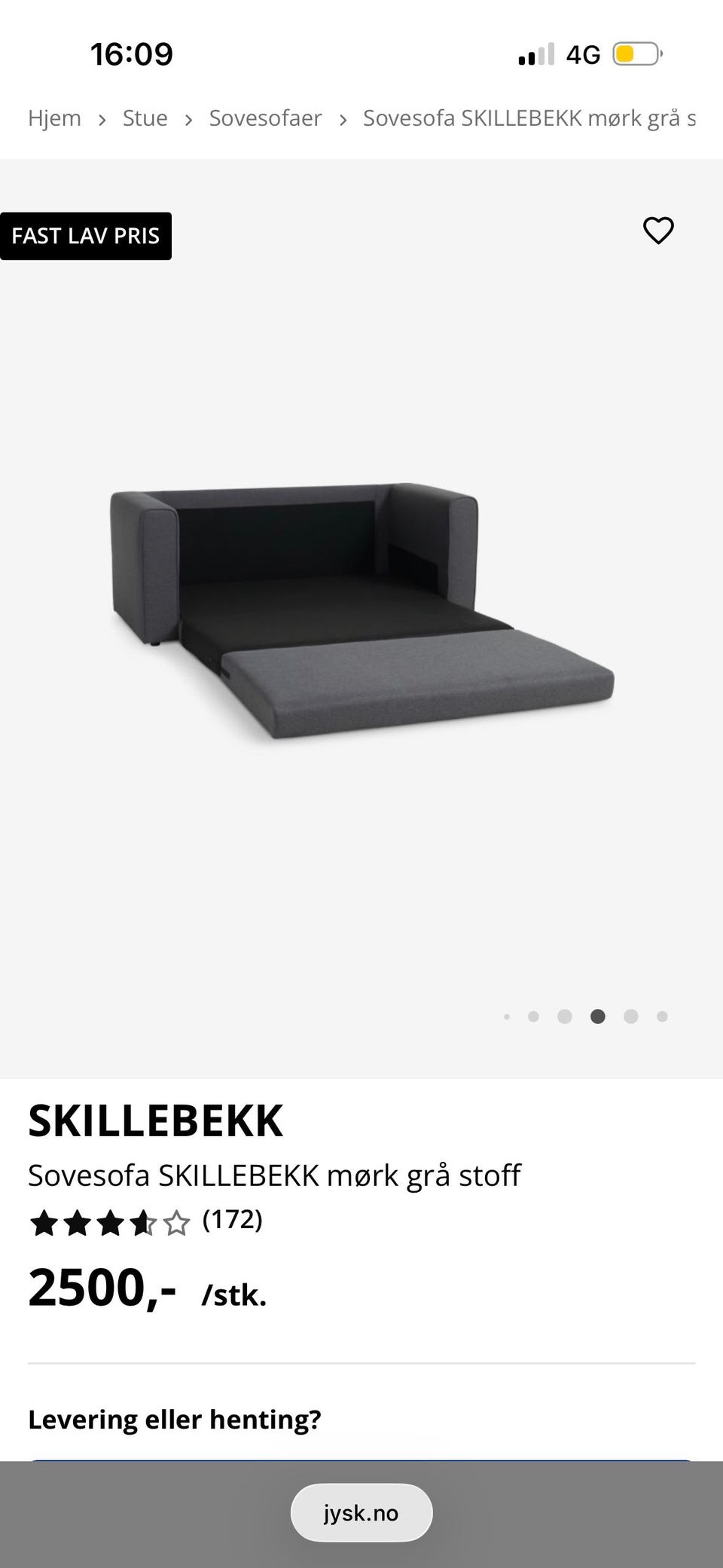This screenshot has height=1568, width=723.
Task: Tap the jysk.no address pill
Action: [361, 1512]
